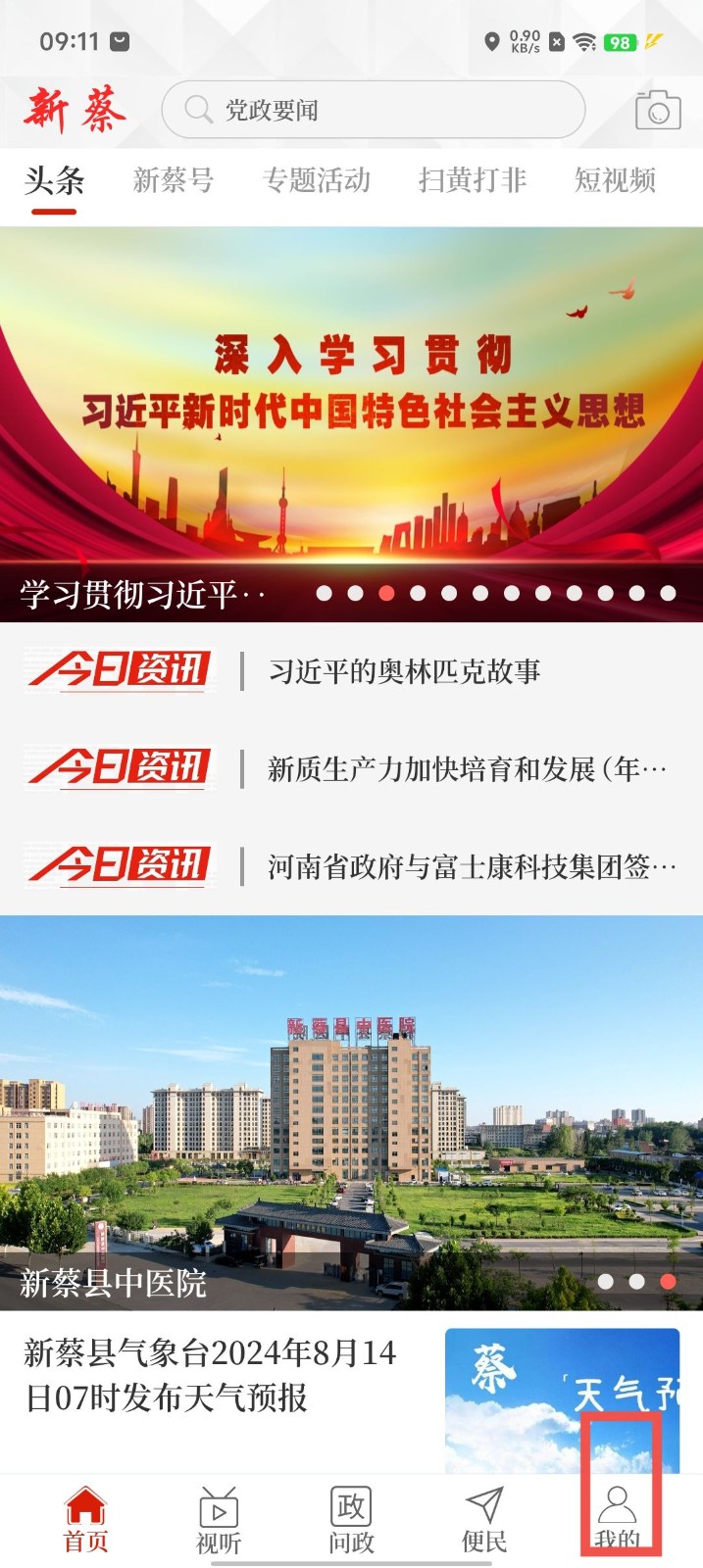Viewport: 703px width, 1568px height.
Task: Tap 便民 in the bottom bar
Action: (x=484, y=1519)
